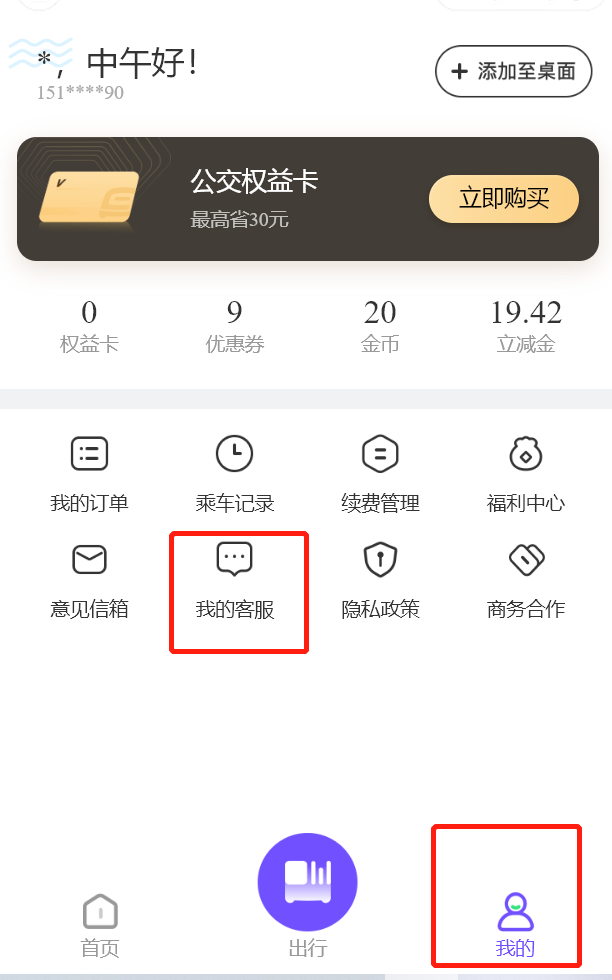Open 意见信箱 feedback
612x980 pixels.
(x=89, y=580)
